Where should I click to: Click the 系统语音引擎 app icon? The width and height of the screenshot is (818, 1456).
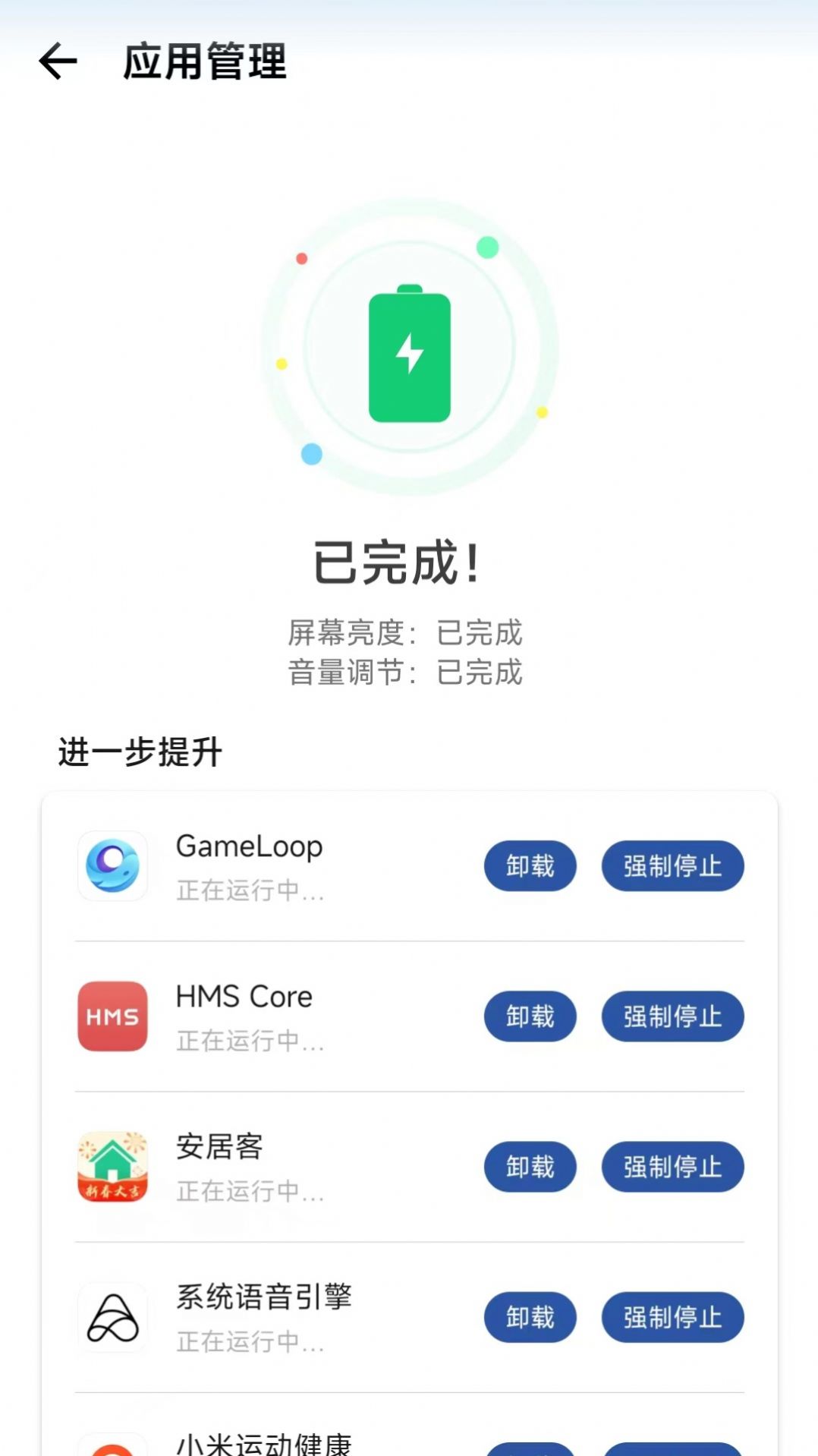click(x=112, y=1319)
